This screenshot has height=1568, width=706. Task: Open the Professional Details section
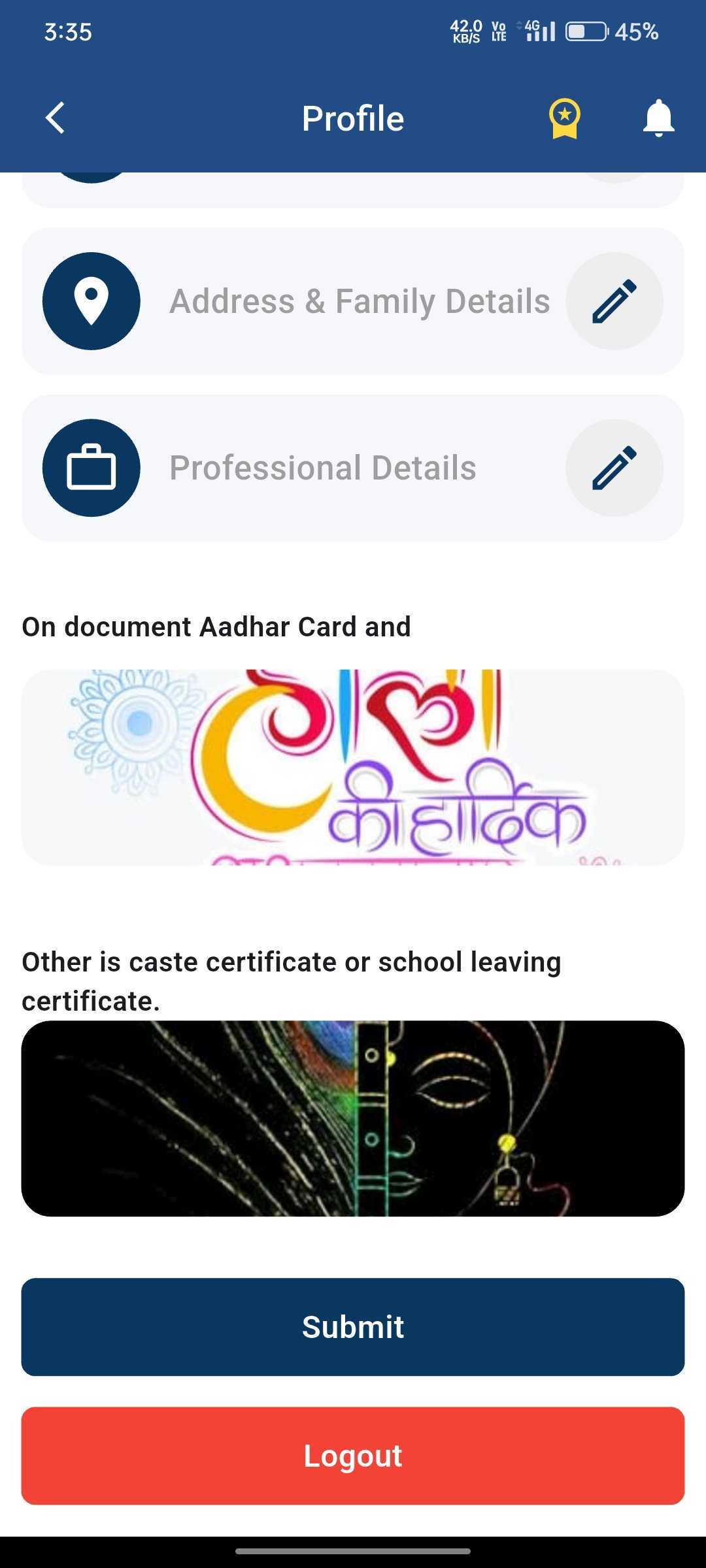coord(353,467)
